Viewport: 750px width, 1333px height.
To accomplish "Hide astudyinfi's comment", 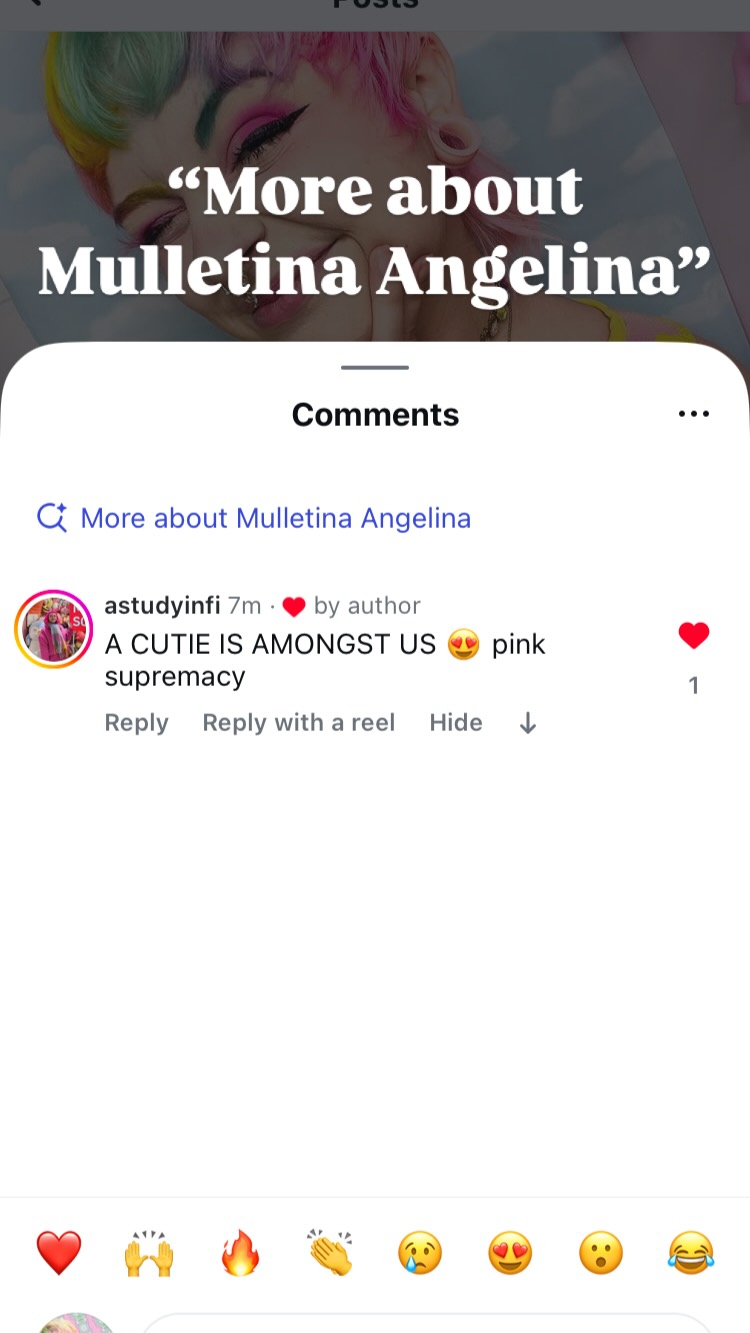I will pyautogui.click(x=456, y=722).
